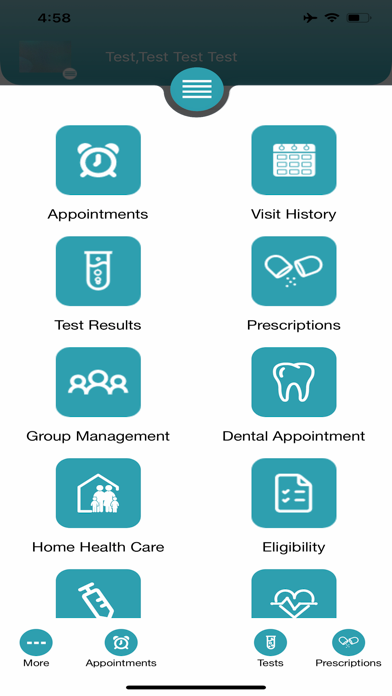Viewport: 392px width, 696px height.
Task: Open the syringe tile
Action: [x=98, y=593]
